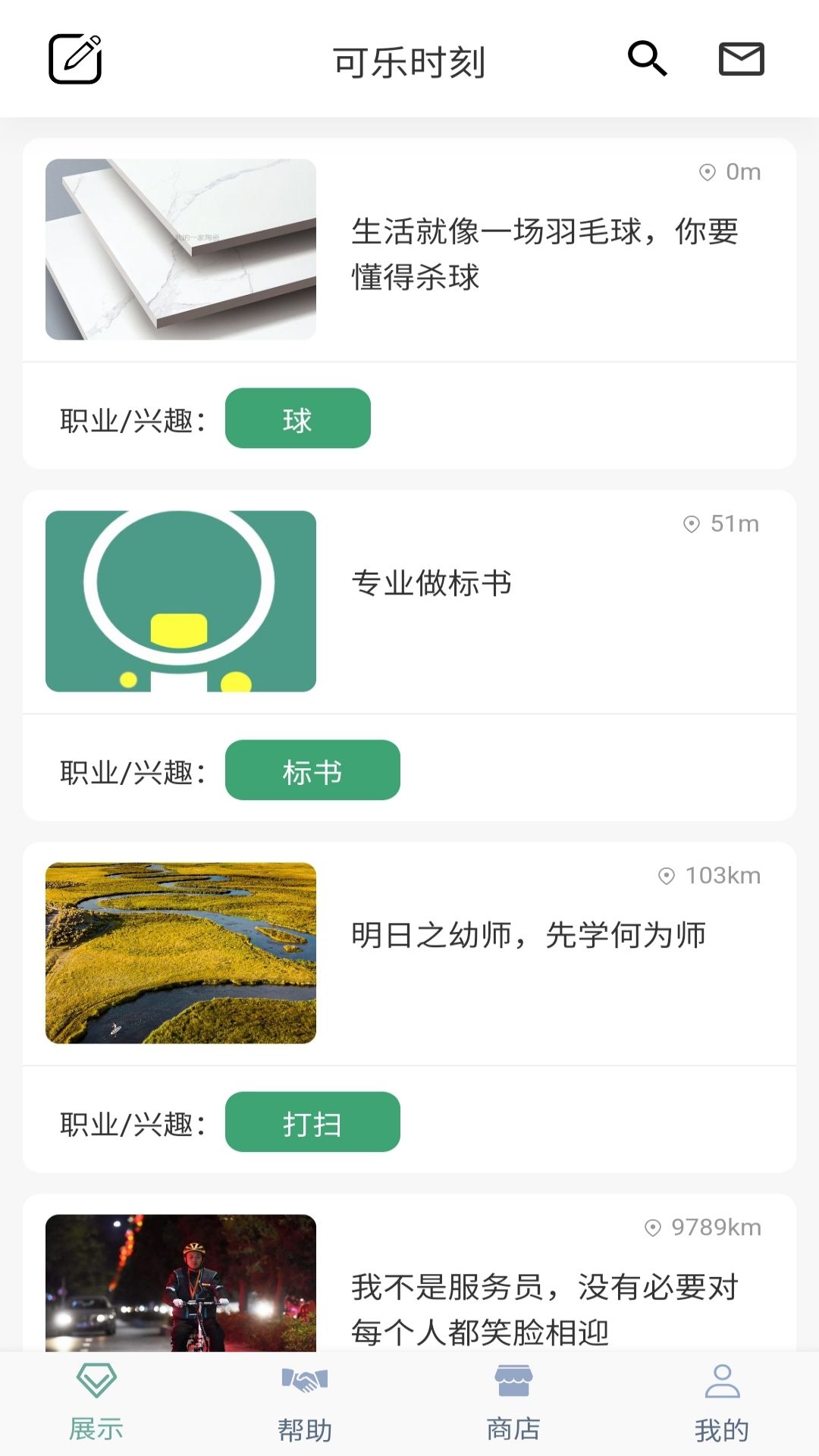The height and width of the screenshot is (1456, 819).
Task: View the 明日之幼师，先学何为师 post
Action: [x=528, y=936]
